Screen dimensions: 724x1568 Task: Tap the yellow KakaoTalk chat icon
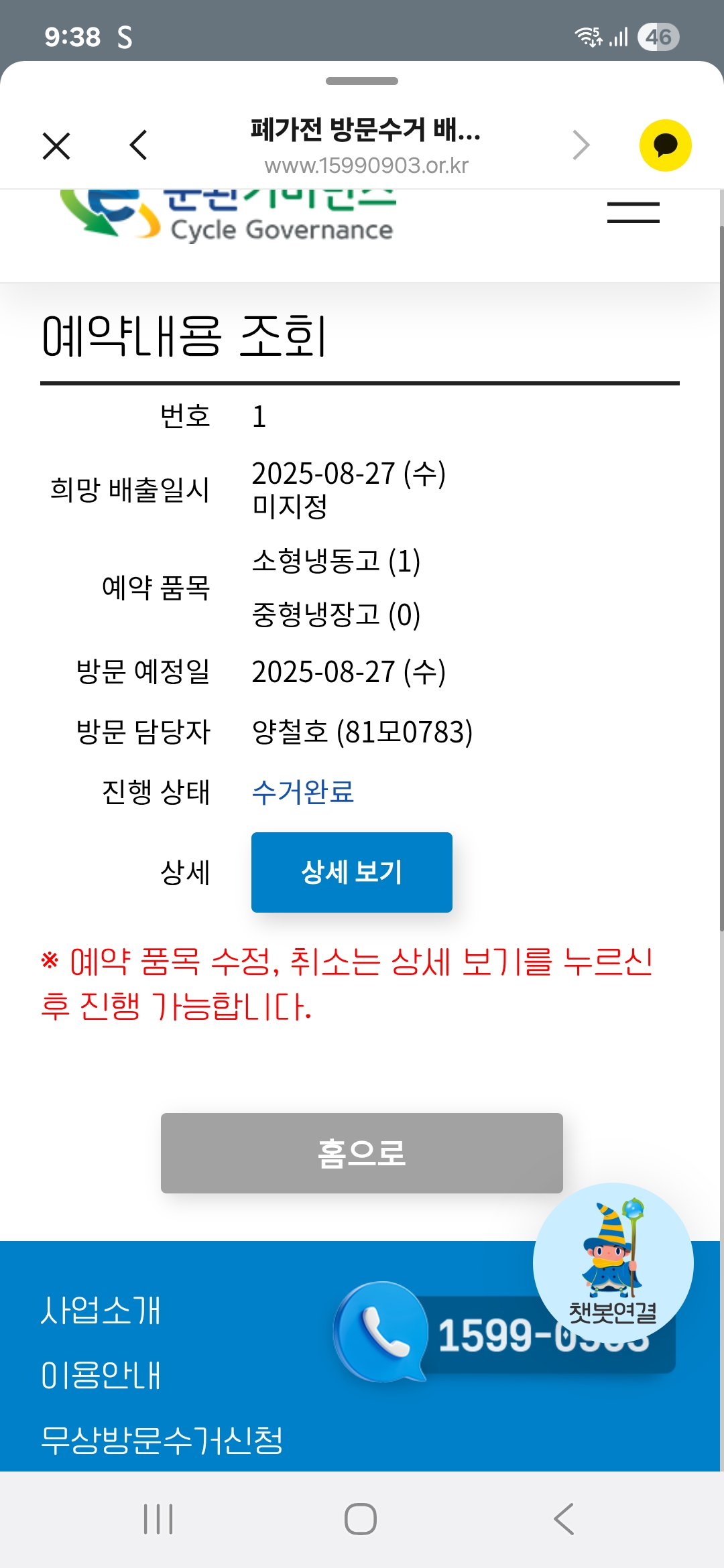(665, 145)
